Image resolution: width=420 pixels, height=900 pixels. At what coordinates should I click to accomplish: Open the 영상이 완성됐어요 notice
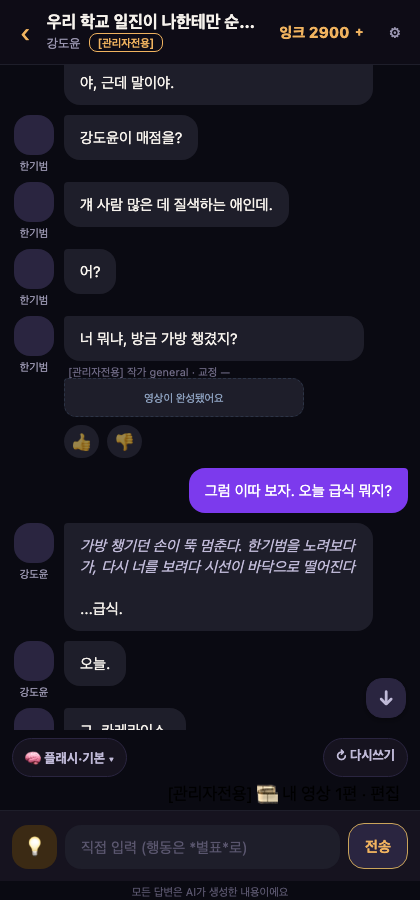point(184,398)
